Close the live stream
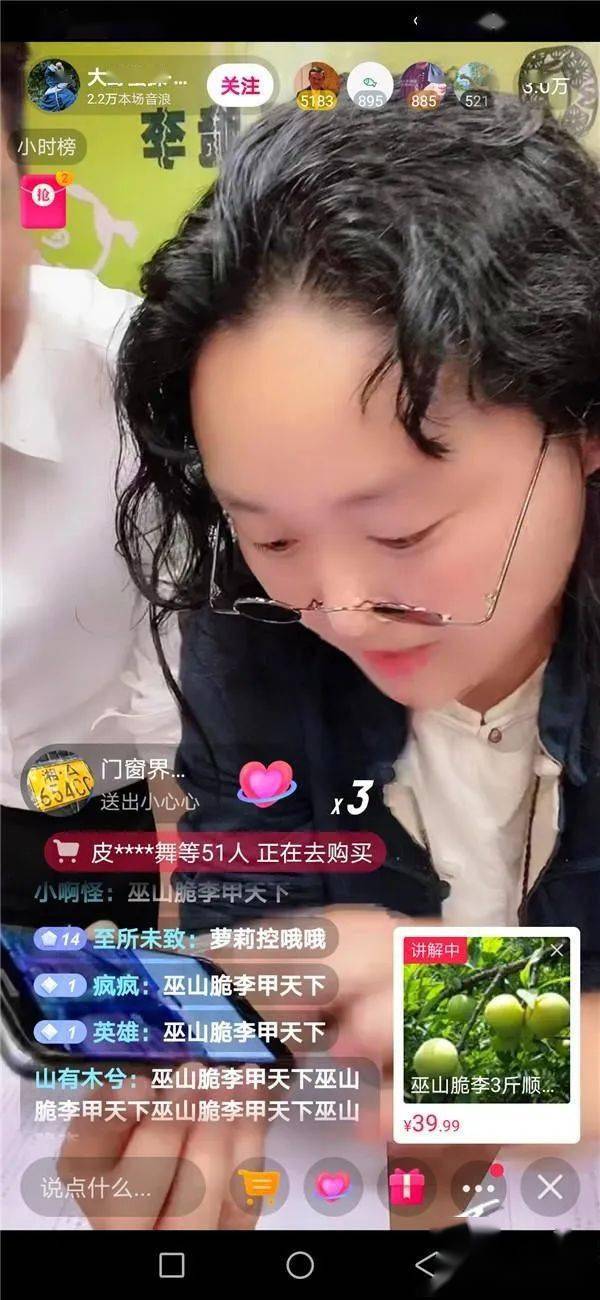The width and height of the screenshot is (600, 1300). tap(550, 1187)
